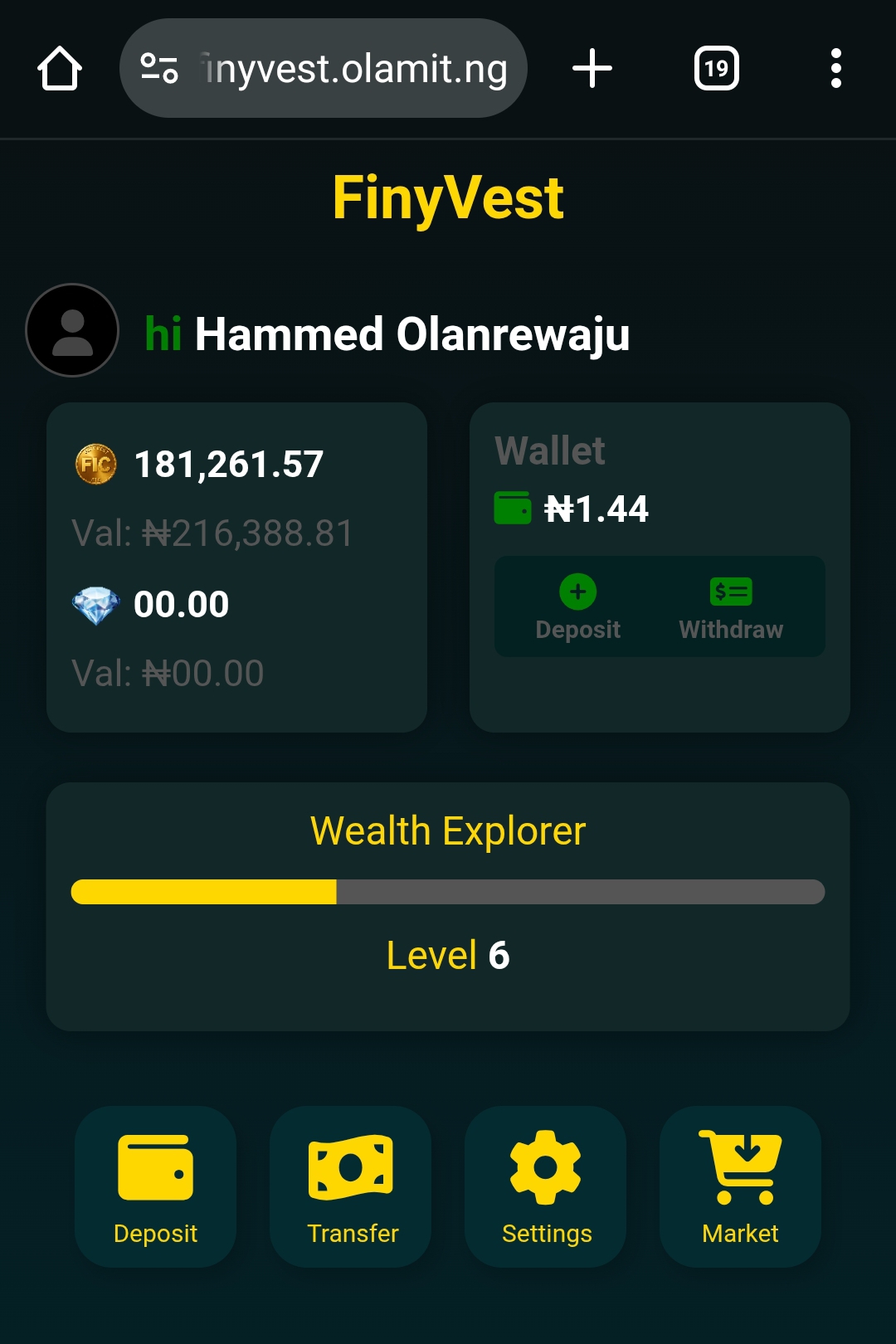The width and height of the screenshot is (896, 1344).
Task: Click the Wealth Explorer progress bar
Action: (x=448, y=891)
